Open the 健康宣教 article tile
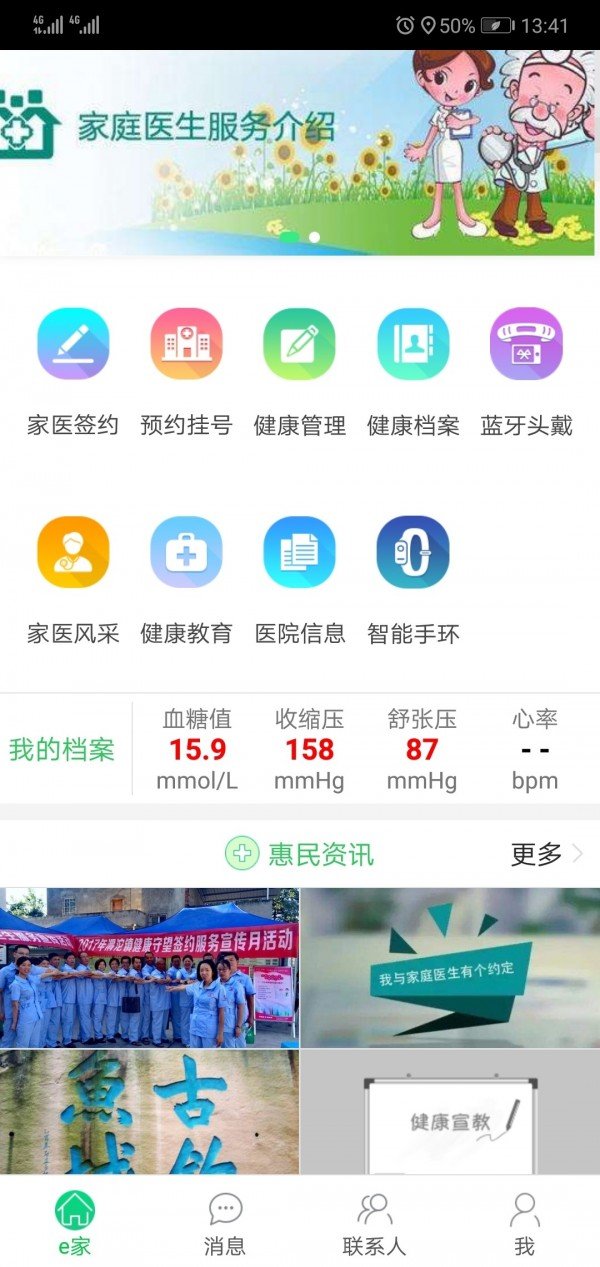Screen dimensions: 600x1267 (450, 1112)
